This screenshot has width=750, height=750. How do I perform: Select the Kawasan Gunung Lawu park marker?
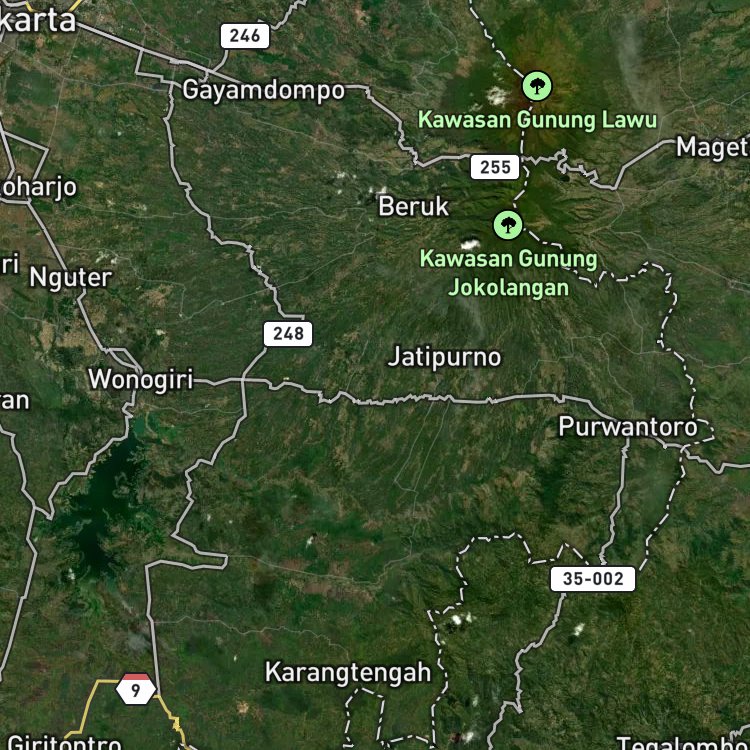(x=537, y=86)
